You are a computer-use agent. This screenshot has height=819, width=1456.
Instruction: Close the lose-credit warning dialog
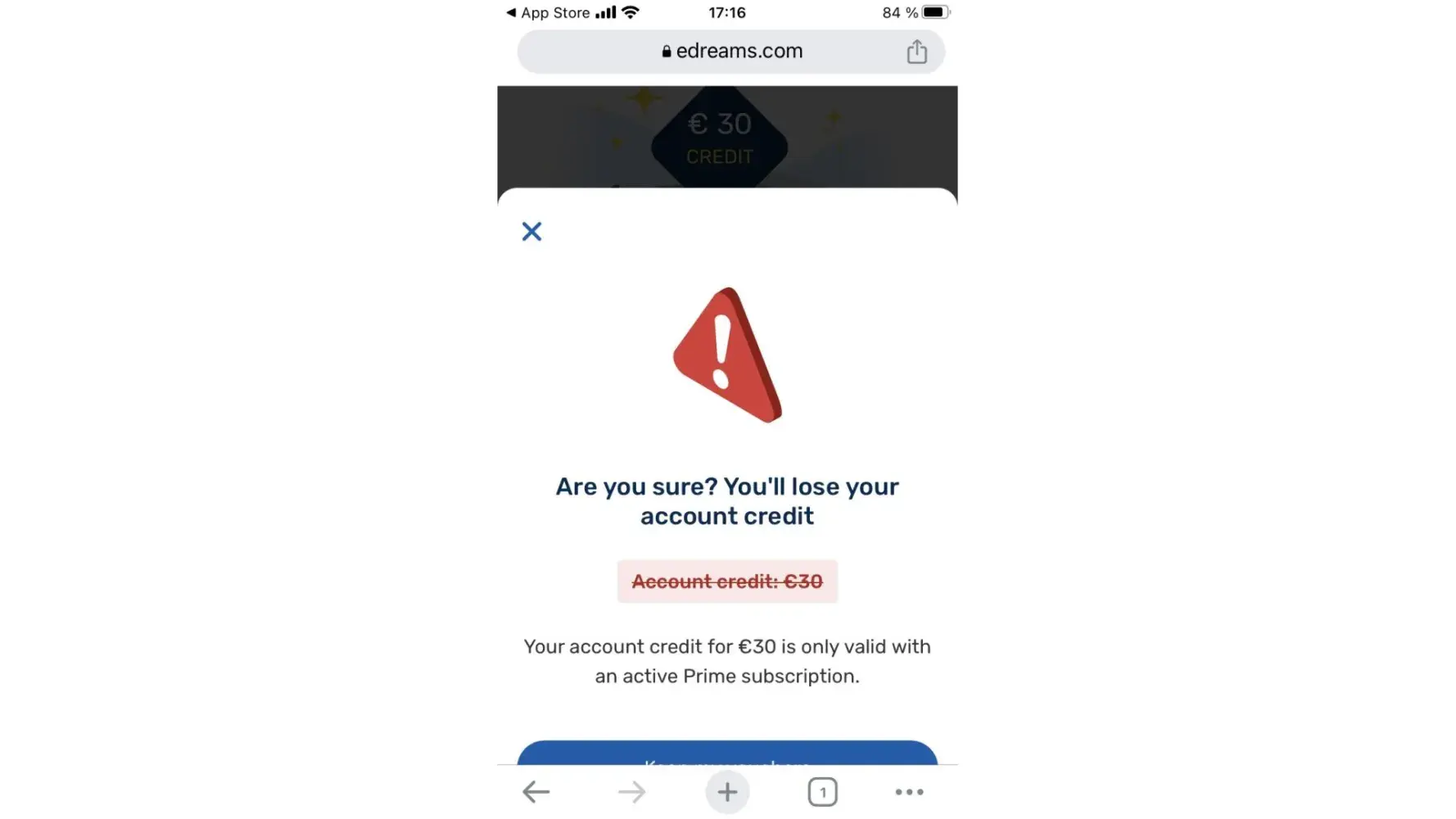click(x=531, y=232)
